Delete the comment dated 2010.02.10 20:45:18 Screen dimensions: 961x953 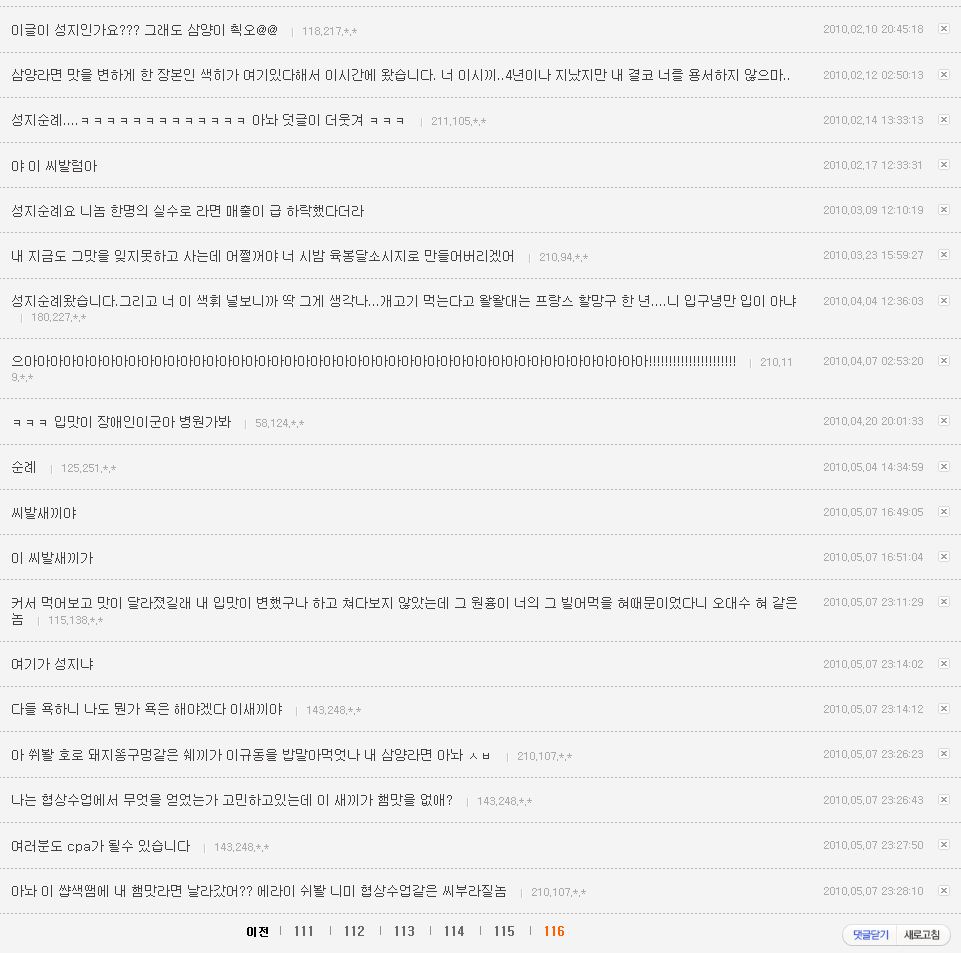pyautogui.click(x=943, y=29)
